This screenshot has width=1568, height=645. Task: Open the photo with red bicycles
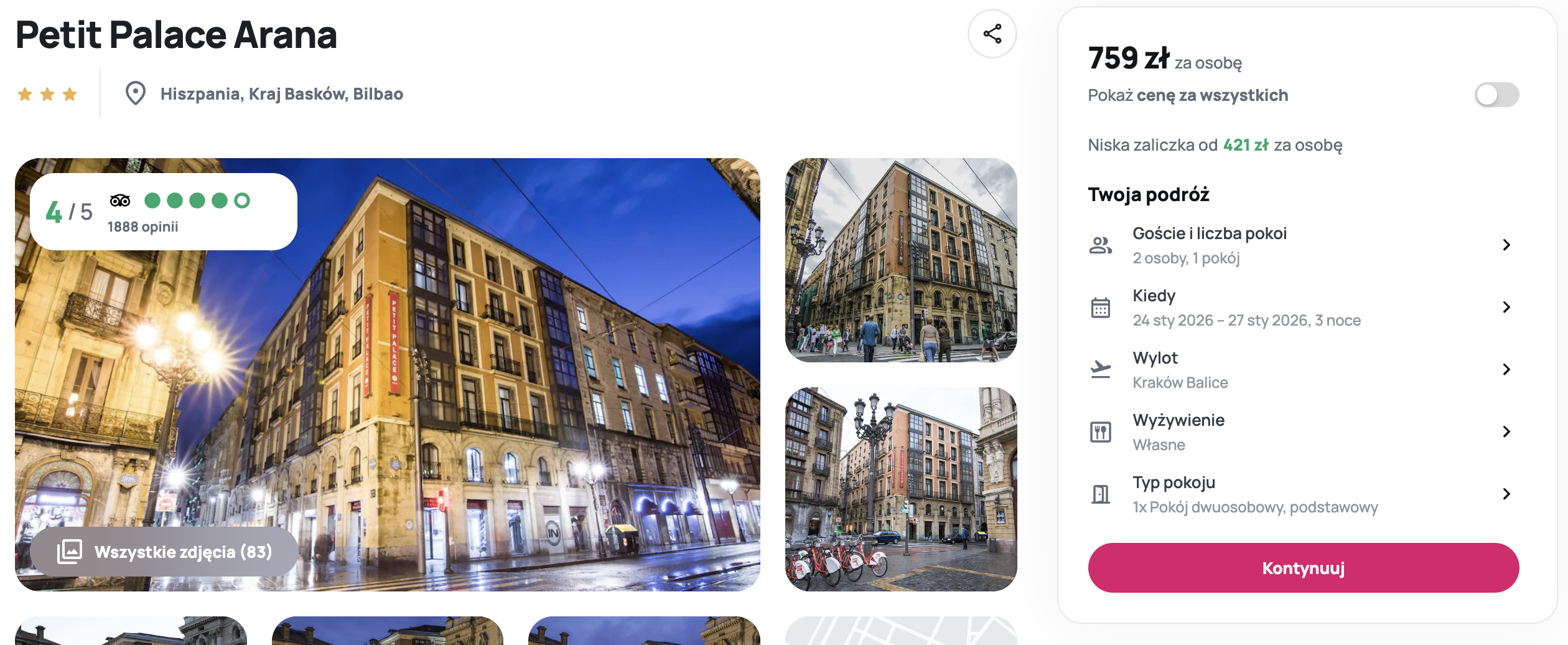(x=900, y=489)
